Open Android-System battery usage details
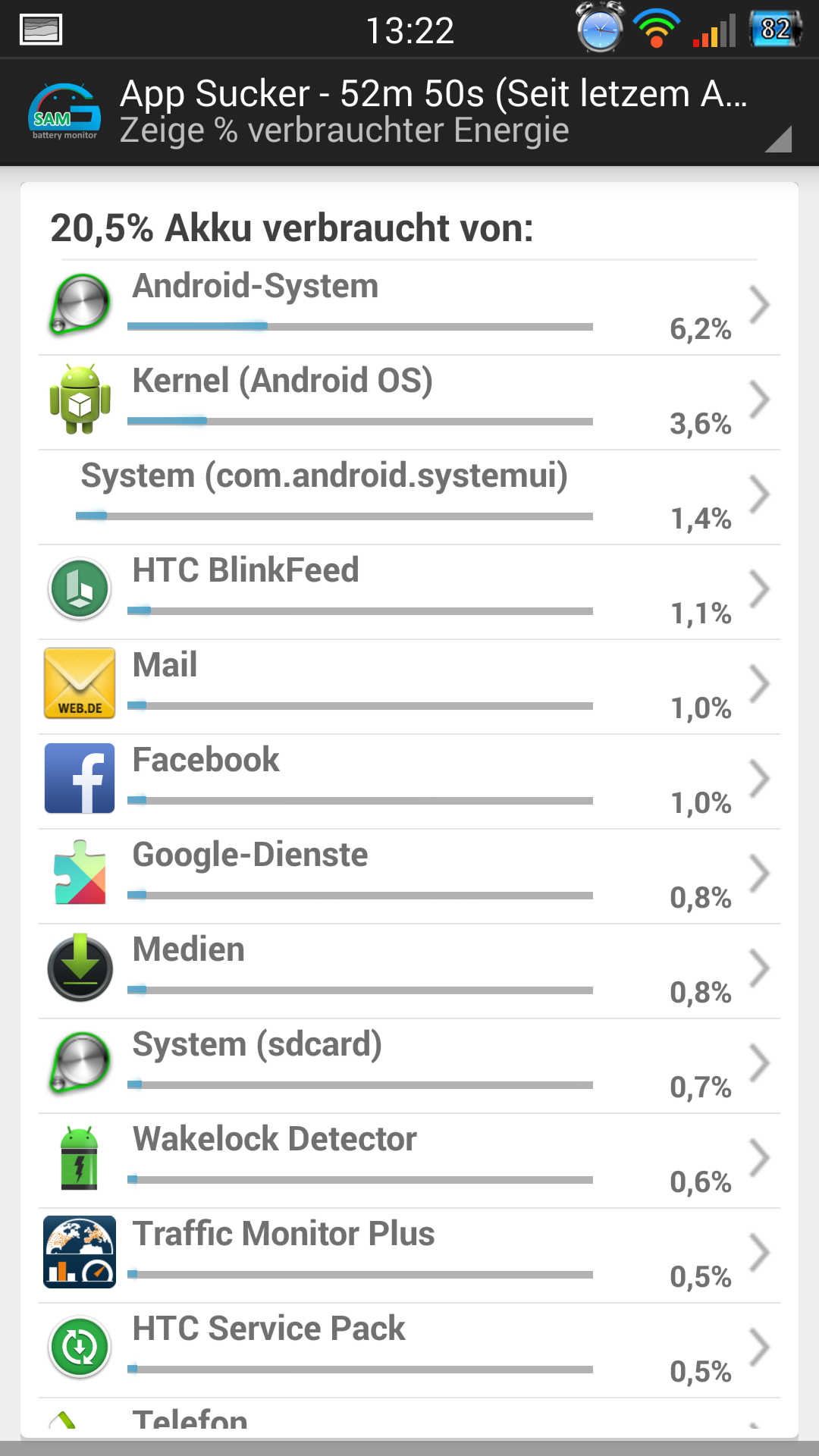Image resolution: width=819 pixels, height=1456 pixels. tap(409, 308)
